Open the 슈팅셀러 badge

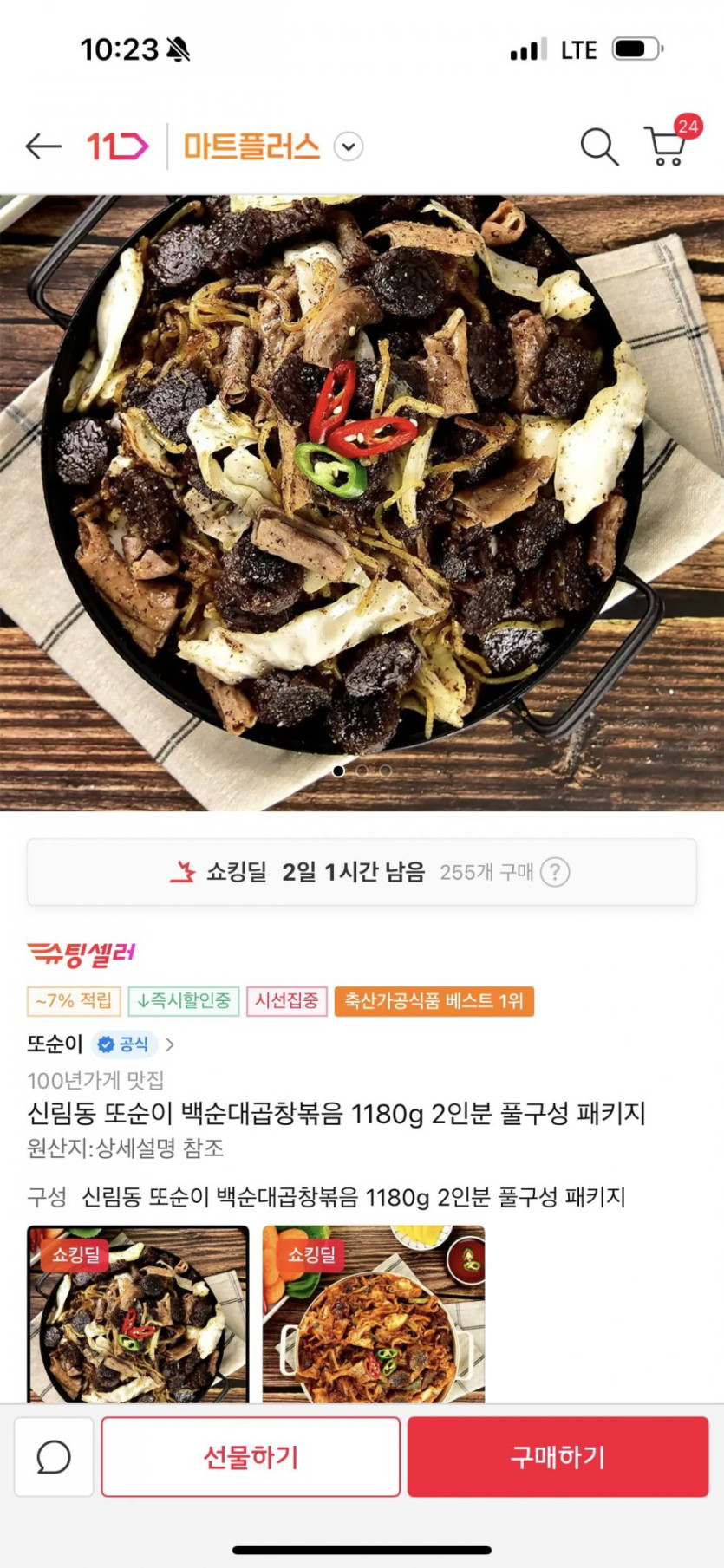82,953
